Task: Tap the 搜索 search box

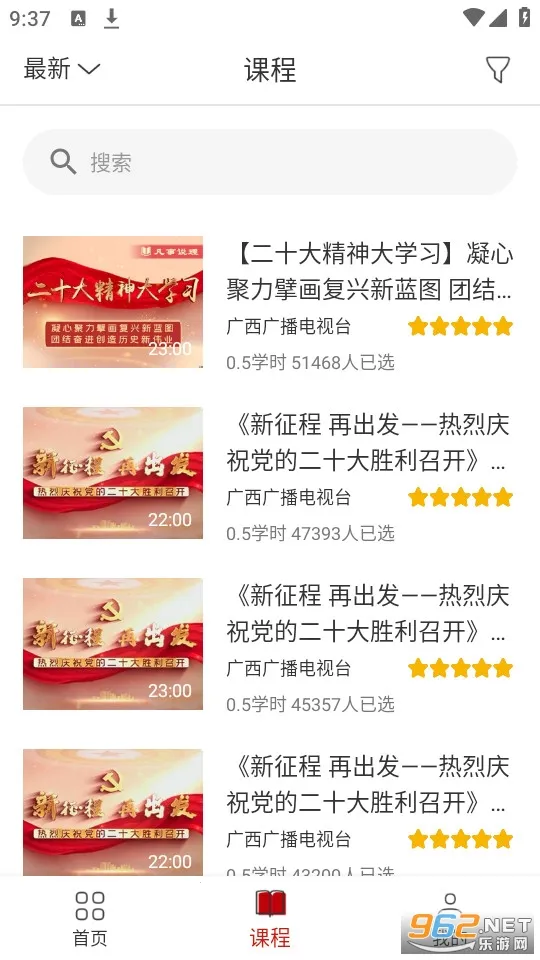Action: click(x=270, y=162)
